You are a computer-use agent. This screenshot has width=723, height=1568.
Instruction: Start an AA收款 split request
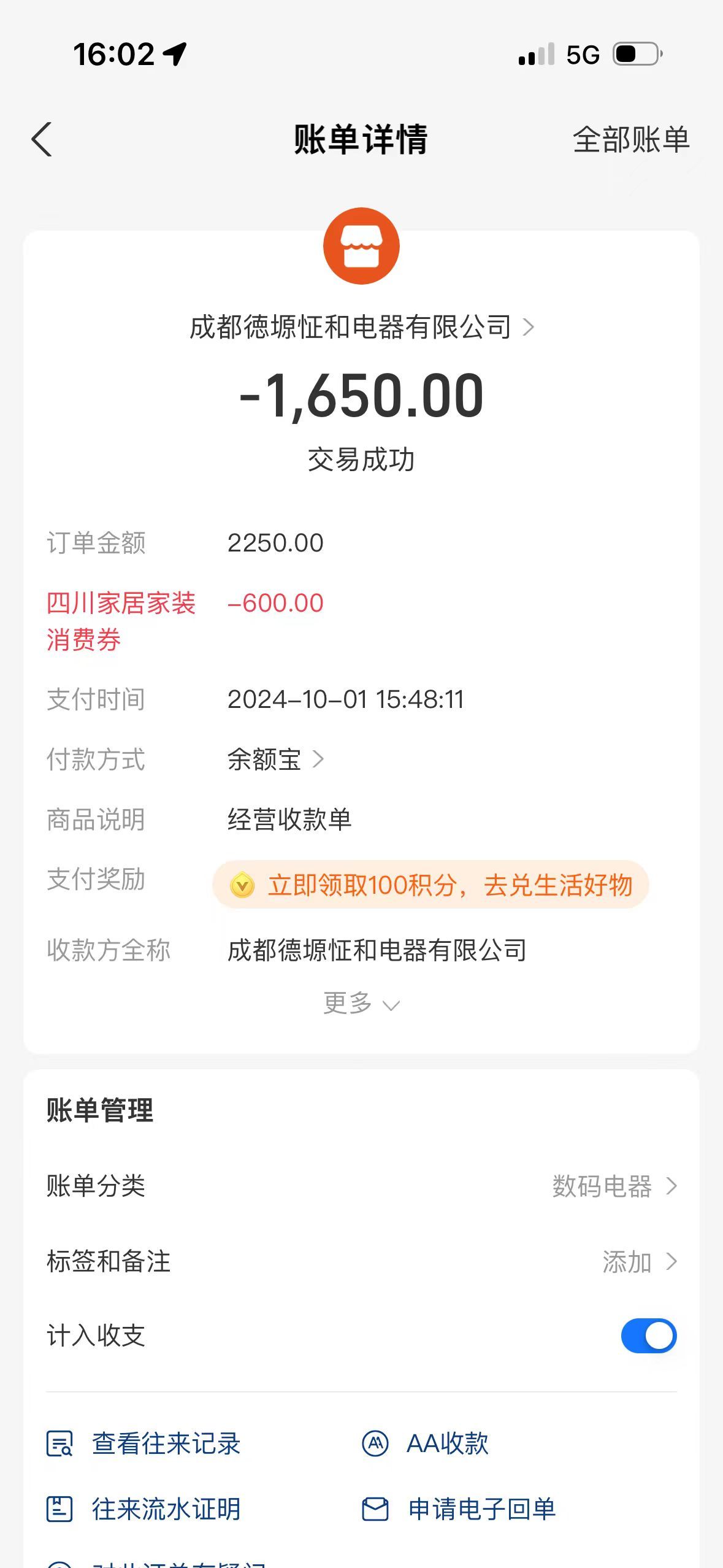425,1443
